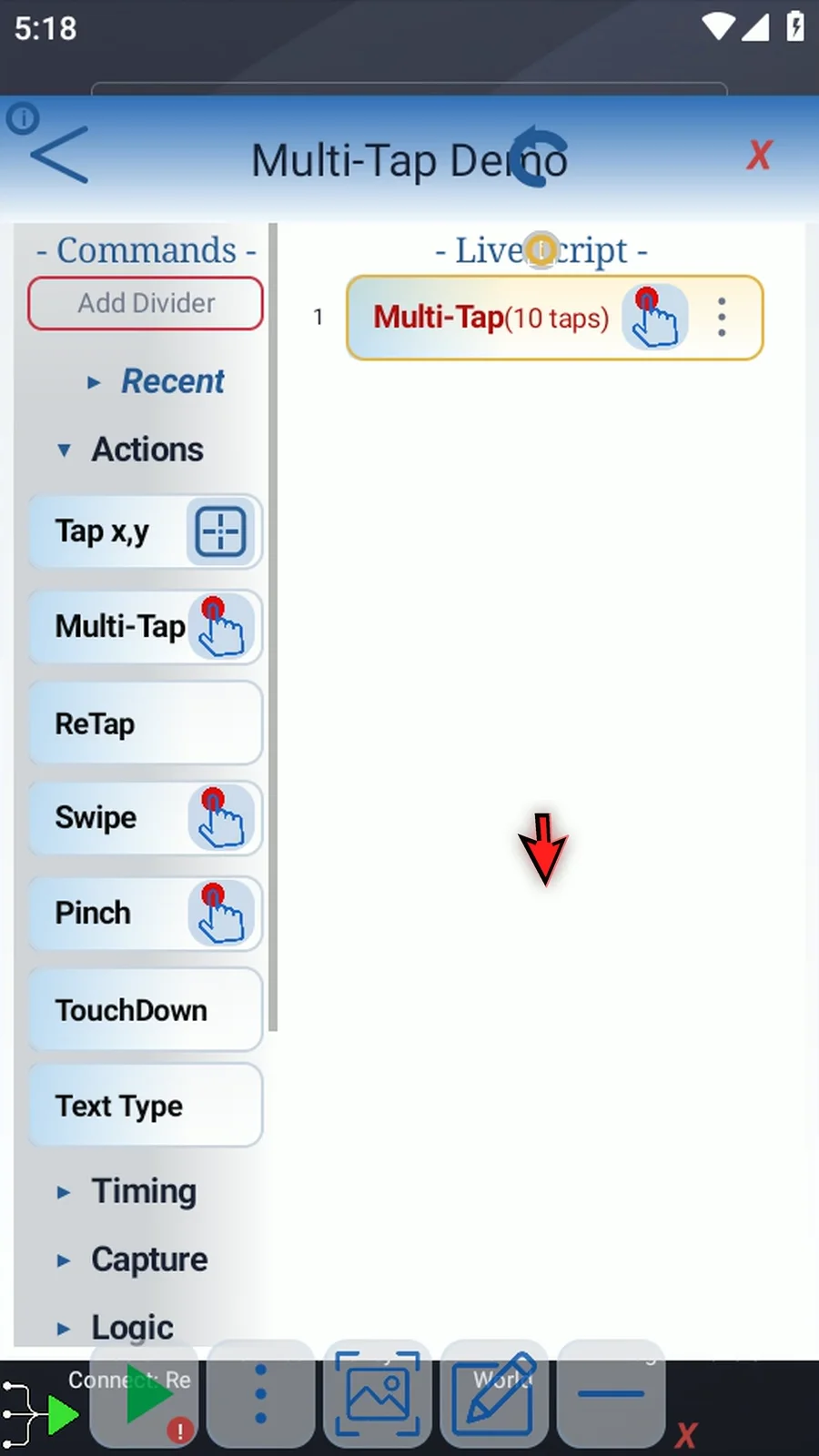The width and height of the screenshot is (819, 1456).
Task: Add a Pinch command
Action: click(x=146, y=914)
